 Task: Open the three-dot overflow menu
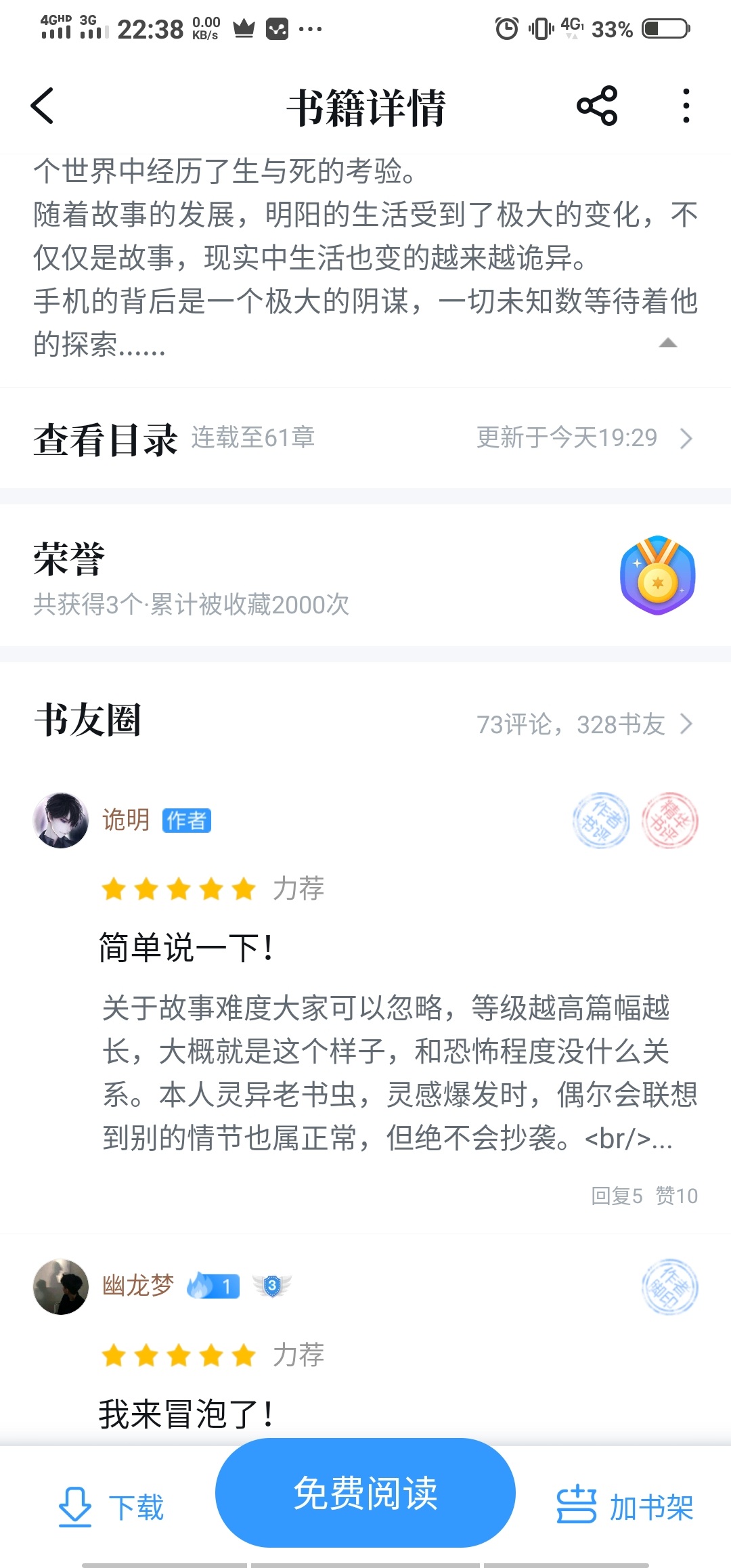tap(686, 106)
